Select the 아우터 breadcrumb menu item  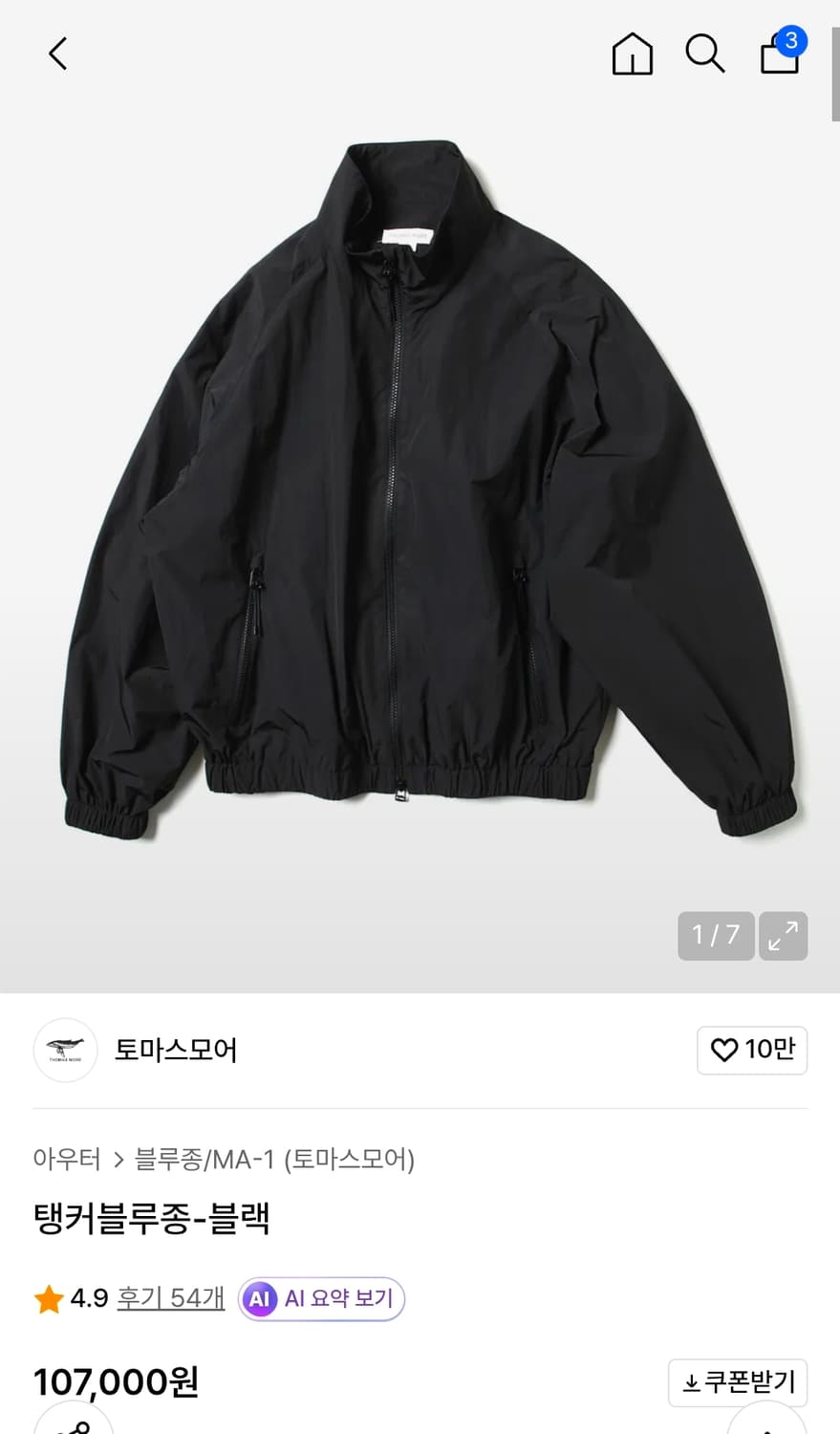(x=67, y=1160)
